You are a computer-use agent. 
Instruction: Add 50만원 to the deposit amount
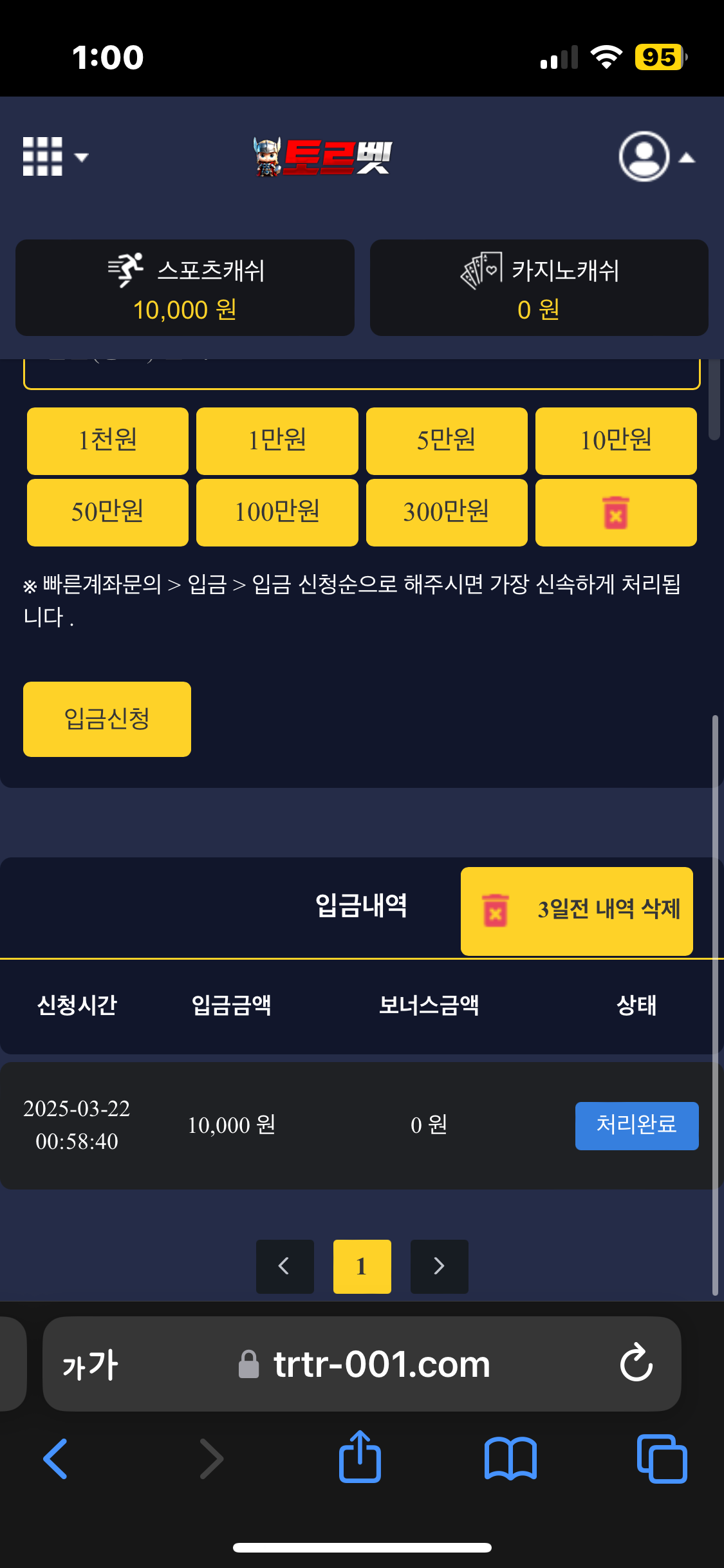pos(107,512)
